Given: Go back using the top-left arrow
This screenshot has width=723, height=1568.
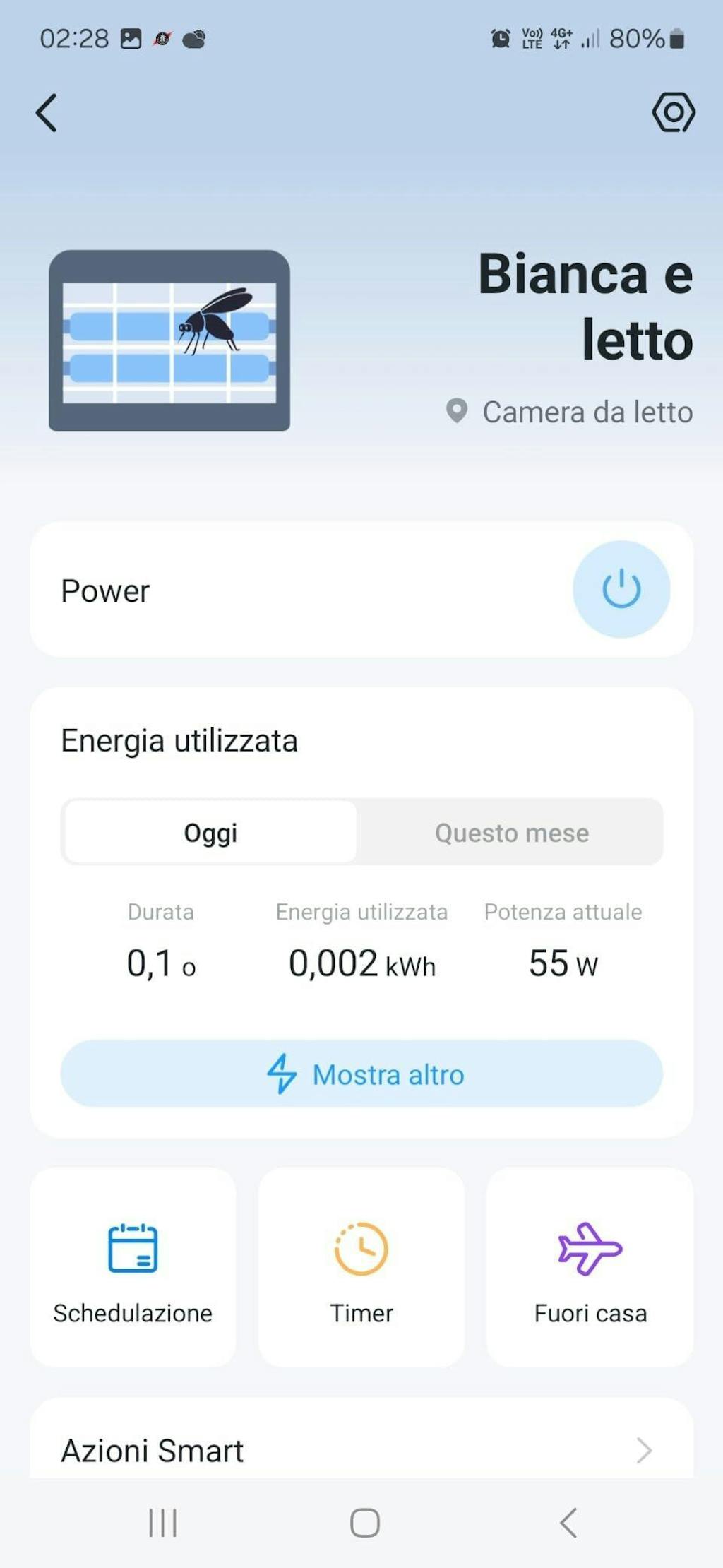Looking at the screenshot, I should 47,113.
